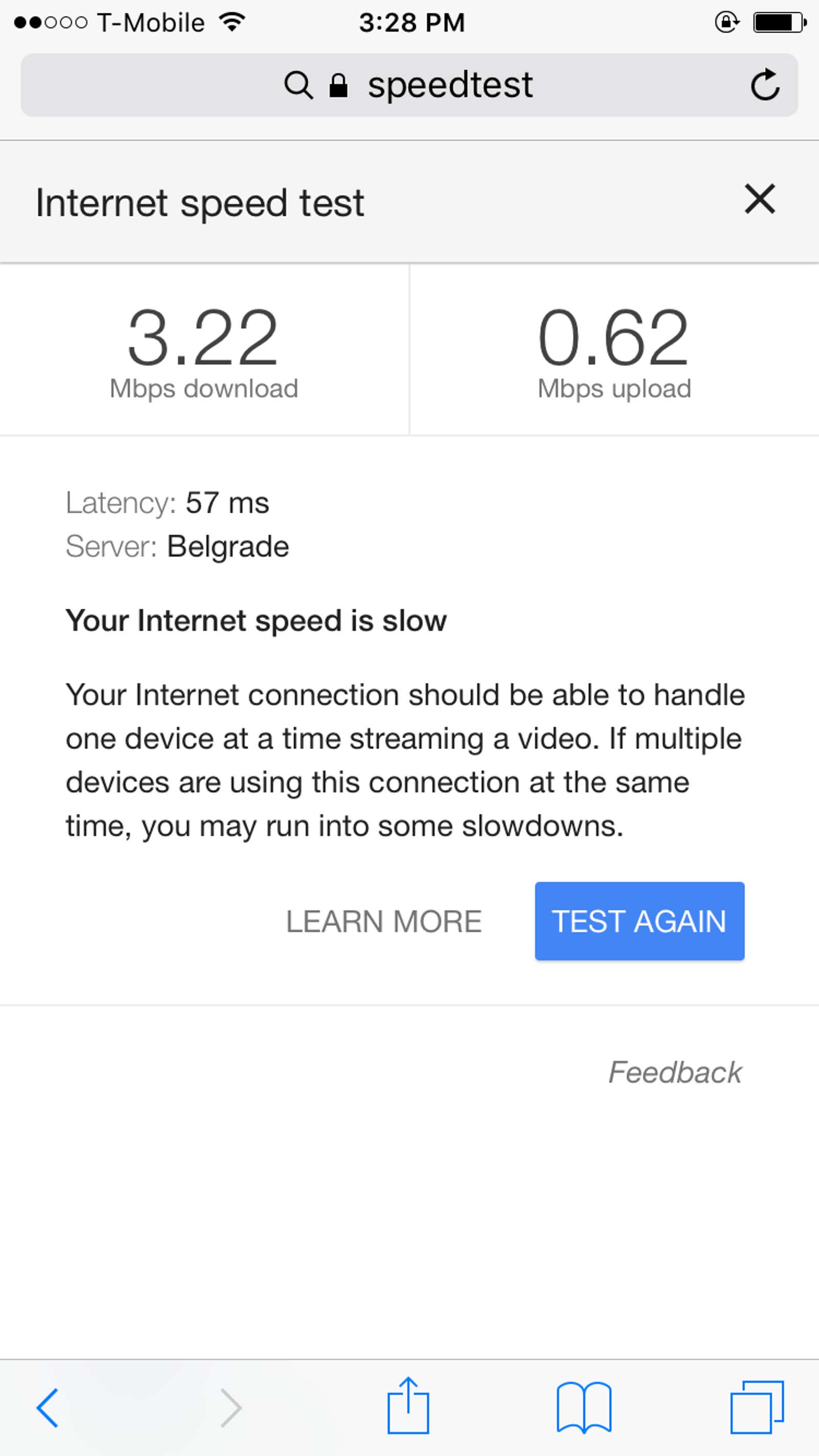This screenshot has height=1456, width=819.
Task: Open the Feedback link
Action: [x=675, y=1072]
